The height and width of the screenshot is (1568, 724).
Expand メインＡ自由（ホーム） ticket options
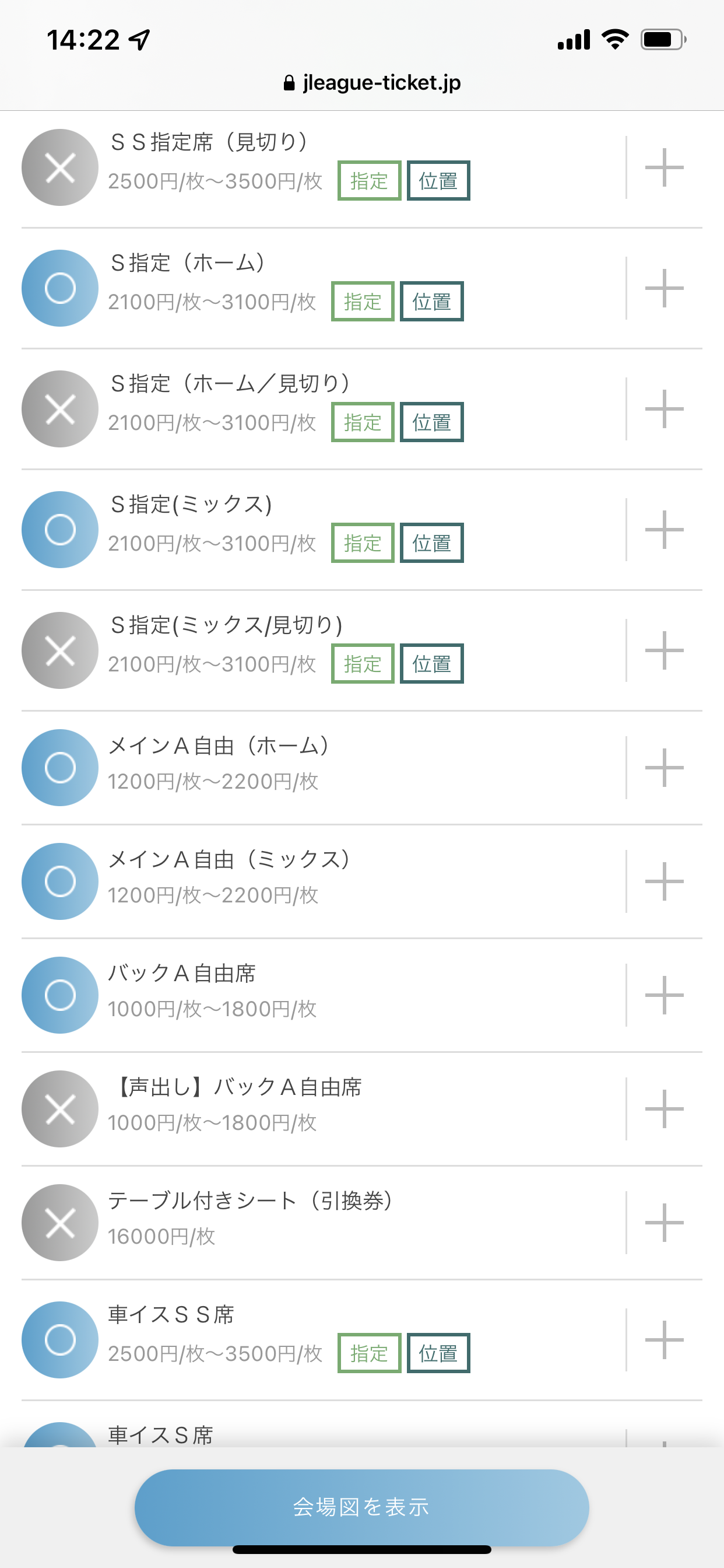(x=665, y=768)
